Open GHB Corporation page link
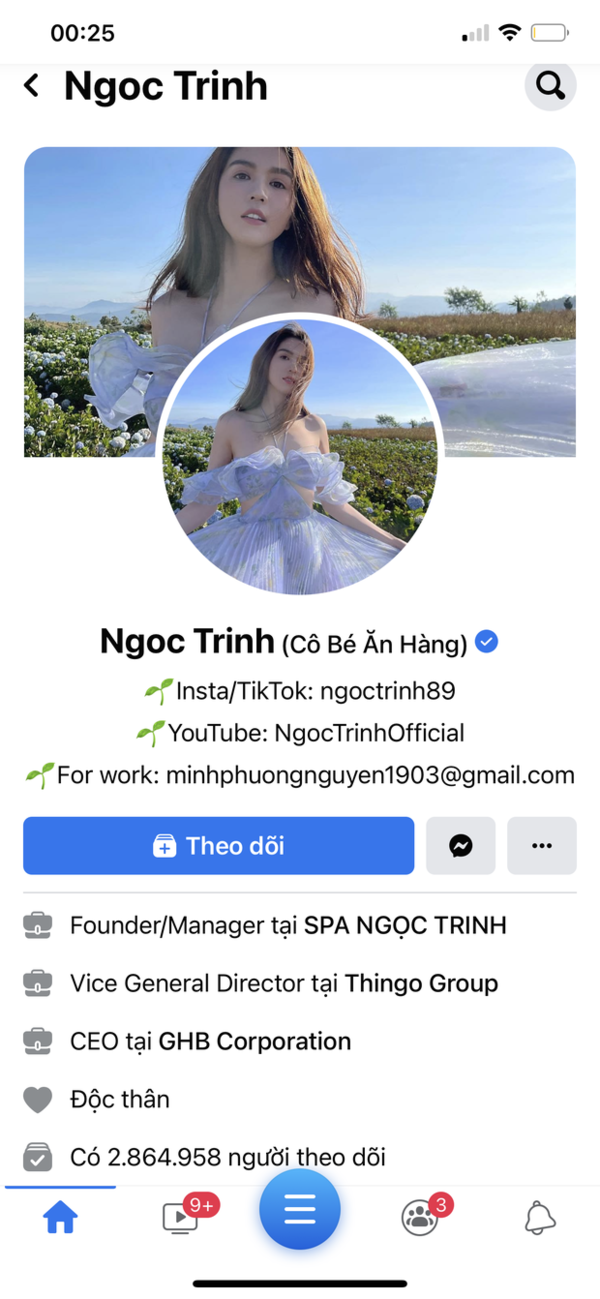Screen dimensions: 600x1299 (255, 1042)
